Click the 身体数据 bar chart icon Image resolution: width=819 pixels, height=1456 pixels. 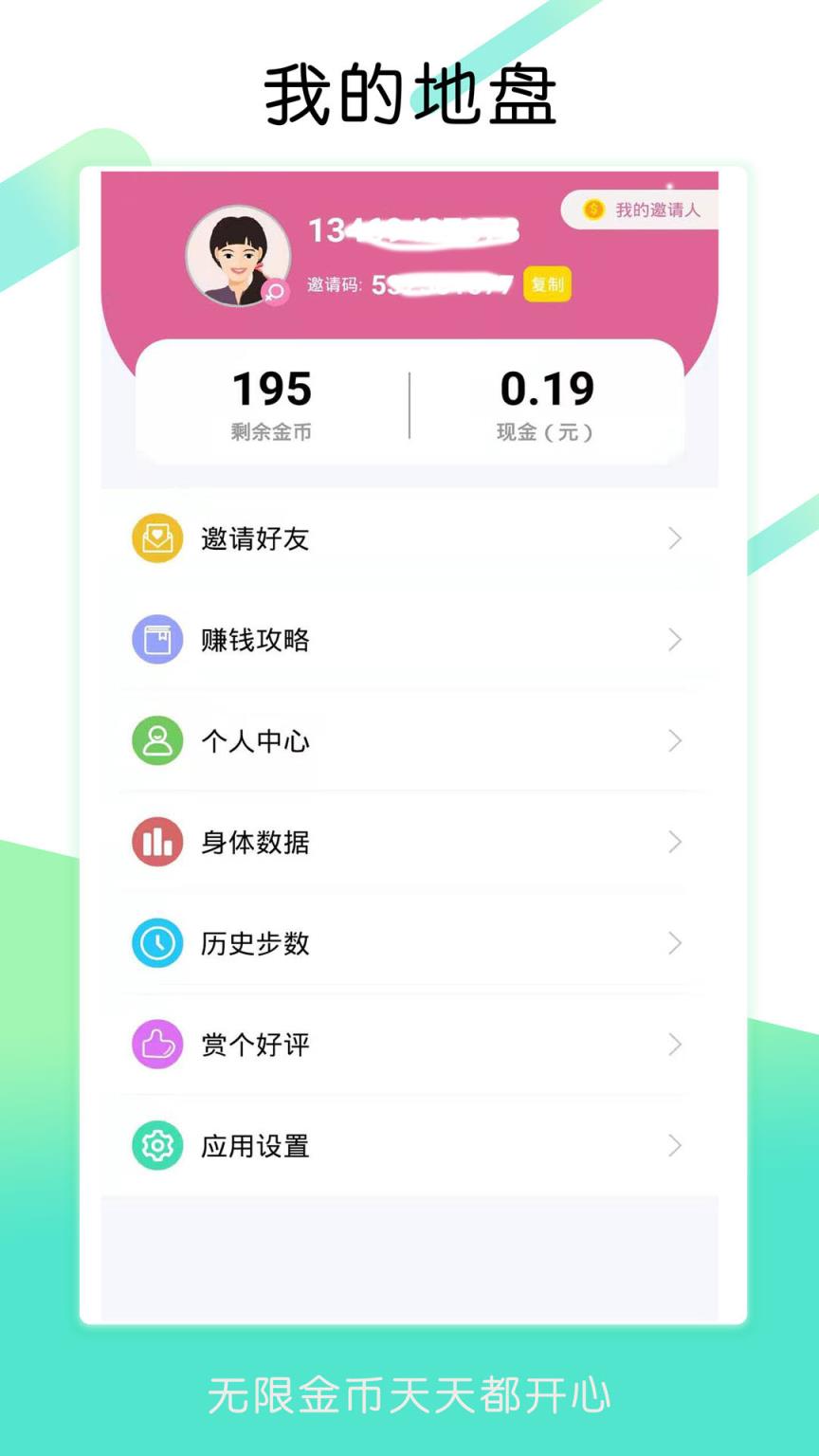tap(157, 842)
